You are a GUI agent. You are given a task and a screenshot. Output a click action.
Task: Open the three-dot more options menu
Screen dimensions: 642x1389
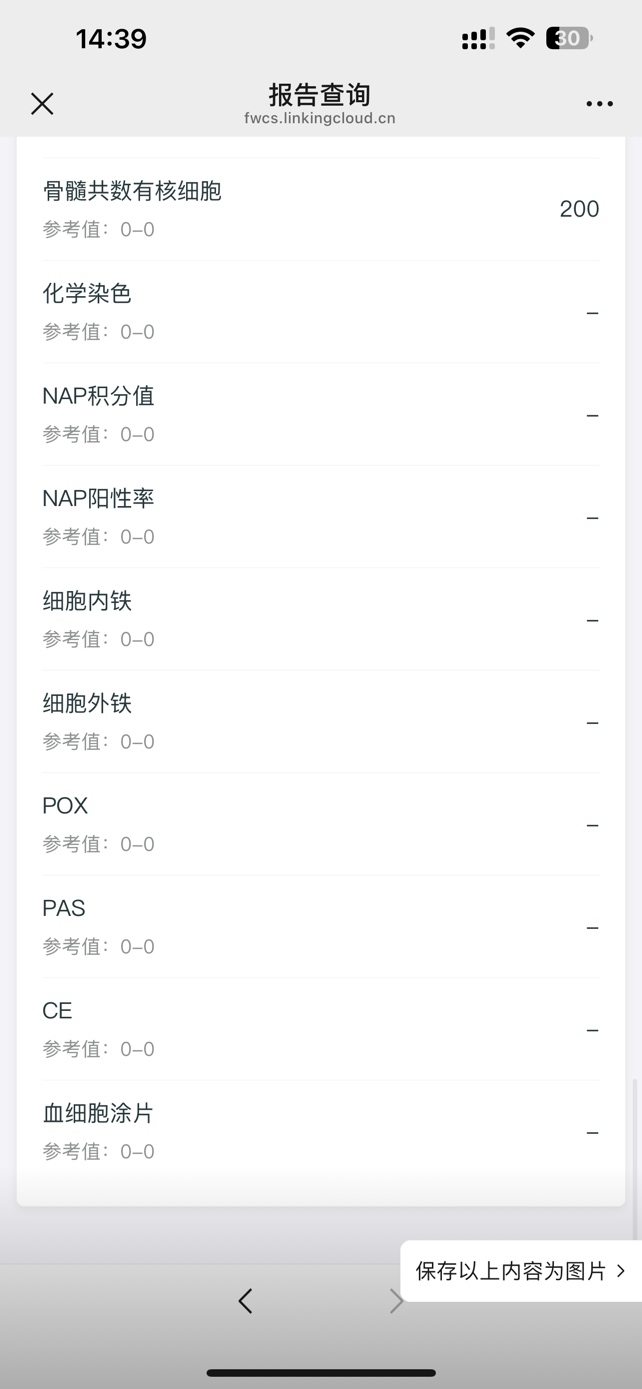point(599,103)
